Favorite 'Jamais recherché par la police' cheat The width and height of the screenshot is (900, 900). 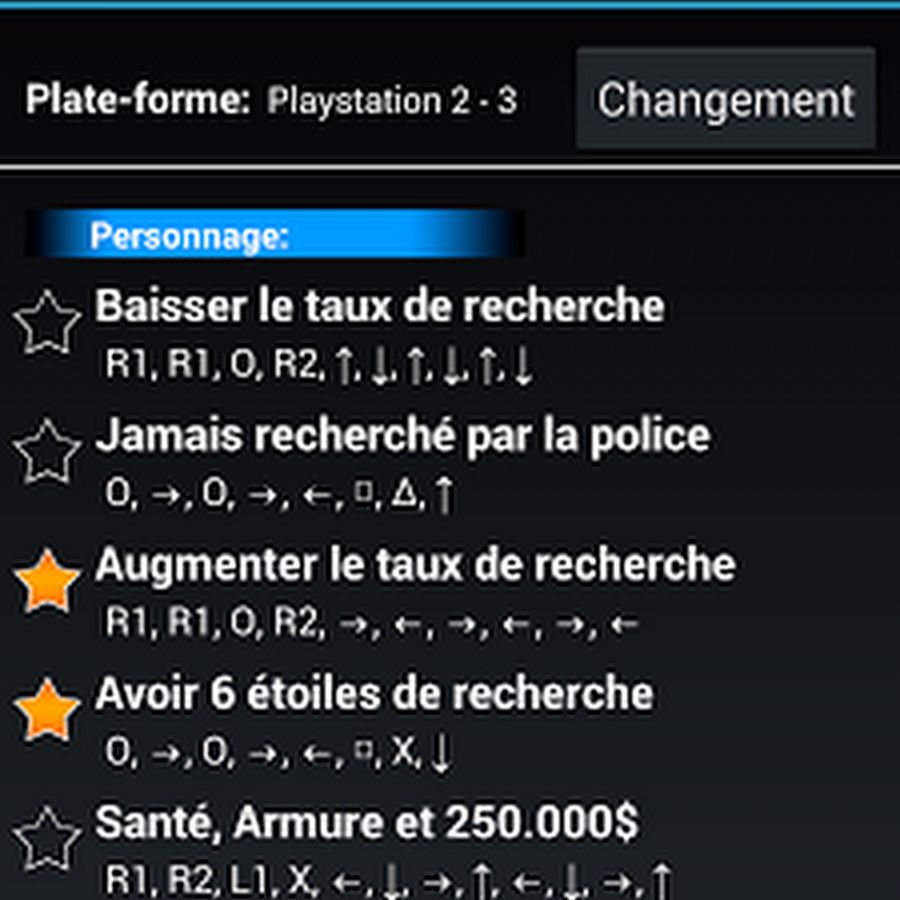click(47, 452)
